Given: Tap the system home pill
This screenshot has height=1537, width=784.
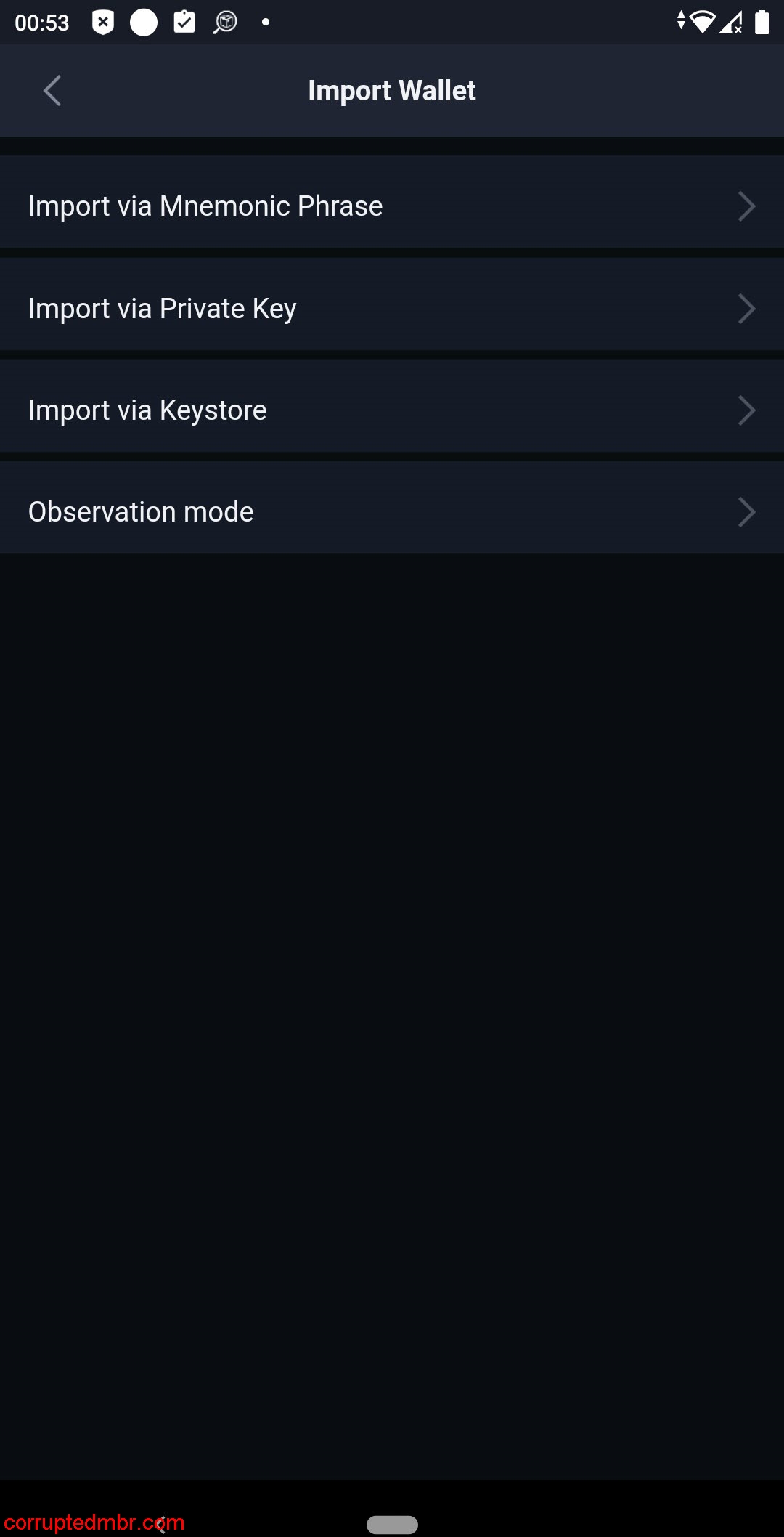Looking at the screenshot, I should click(392, 1524).
